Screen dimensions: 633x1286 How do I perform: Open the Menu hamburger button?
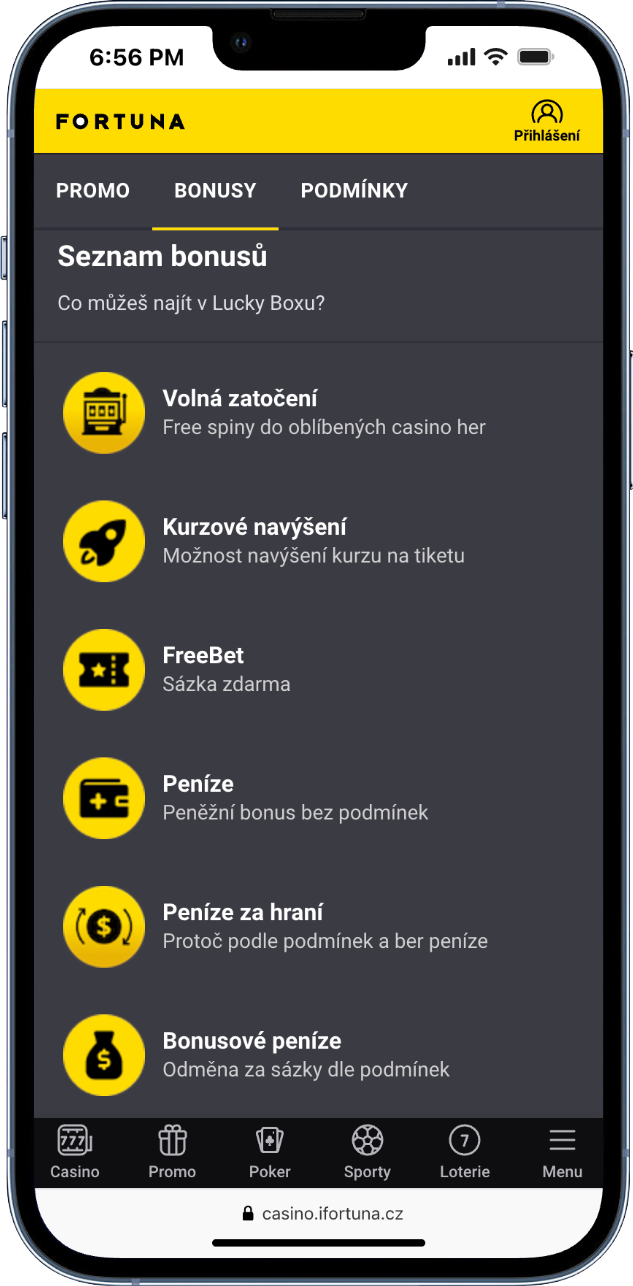[562, 1151]
